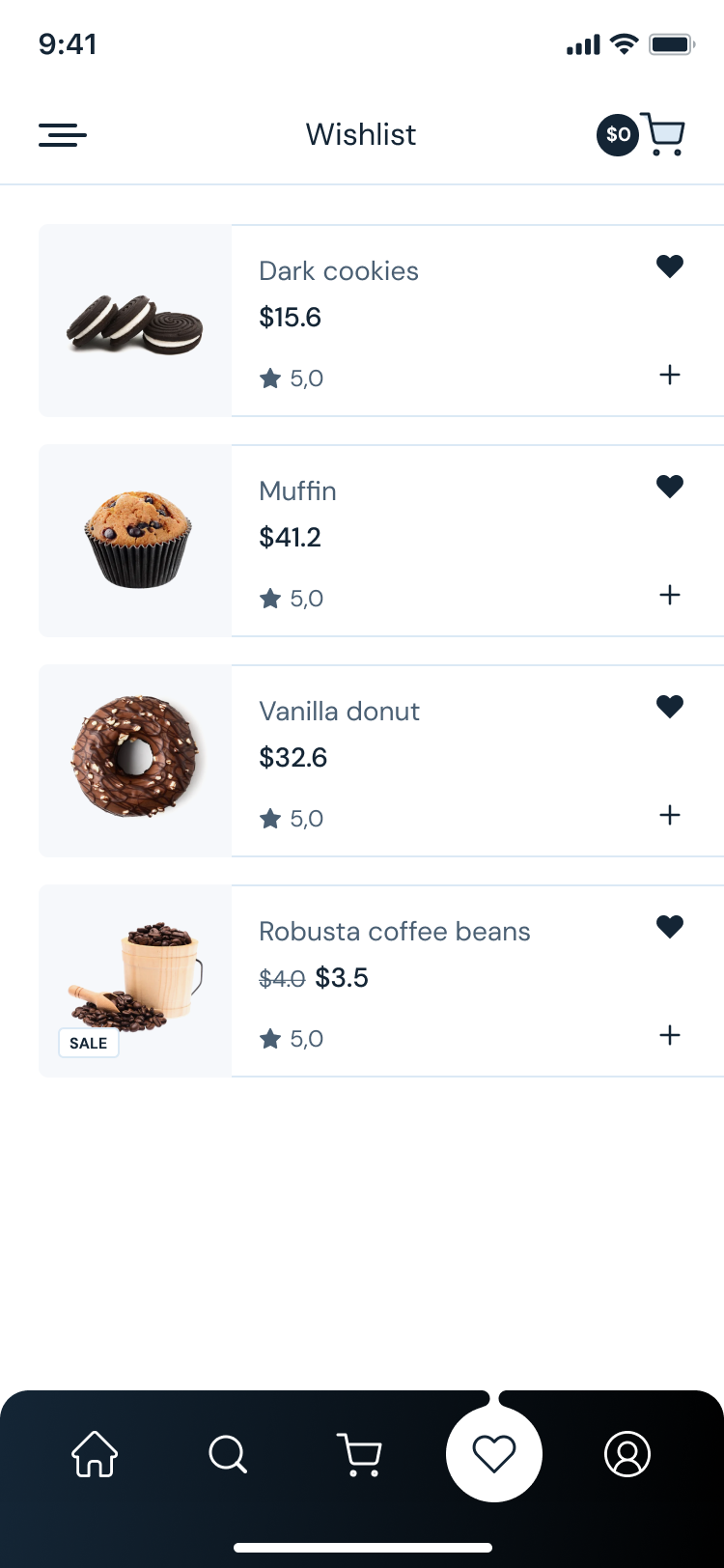The image size is (724, 1568).
Task: Unfavorite the Muffin item
Action: pos(670,486)
